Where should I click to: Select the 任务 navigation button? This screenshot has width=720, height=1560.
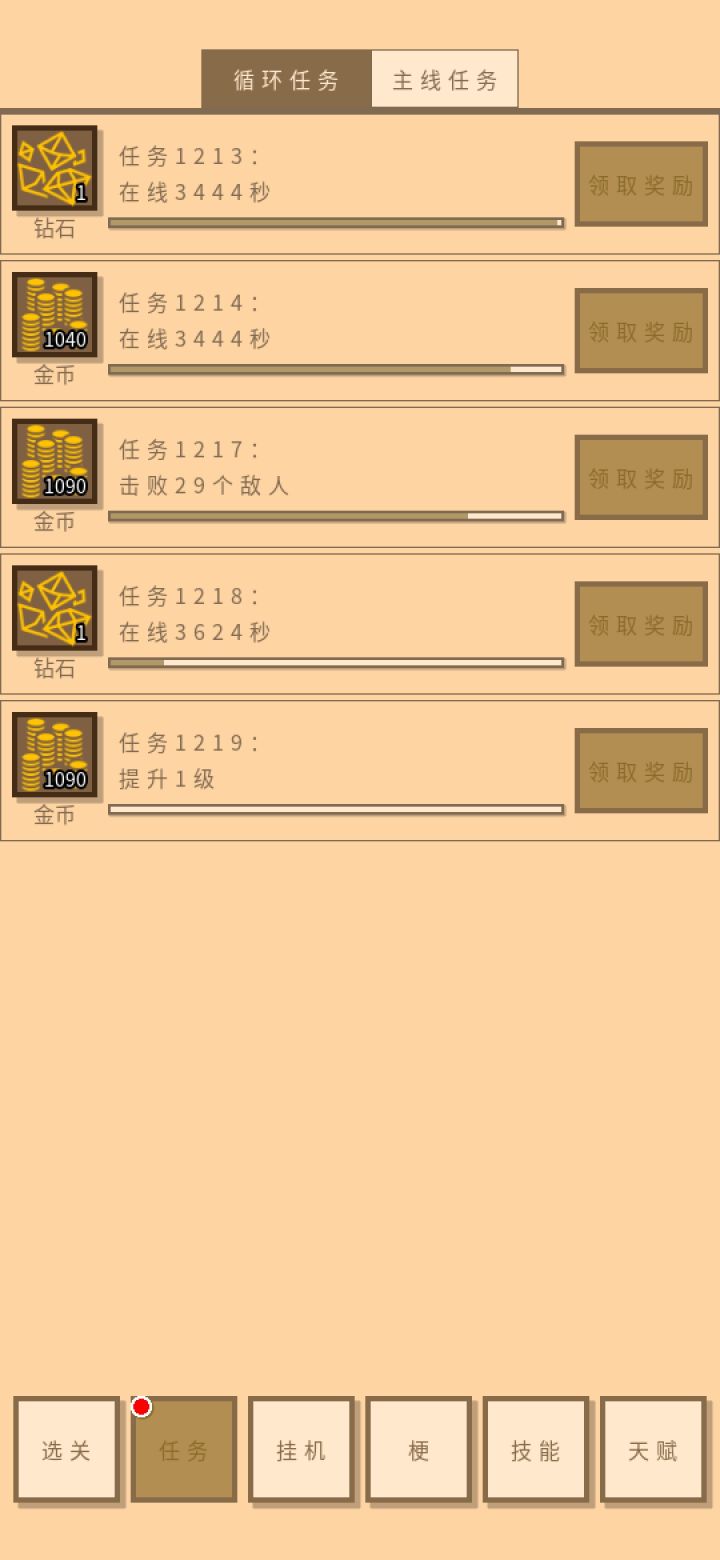184,1449
